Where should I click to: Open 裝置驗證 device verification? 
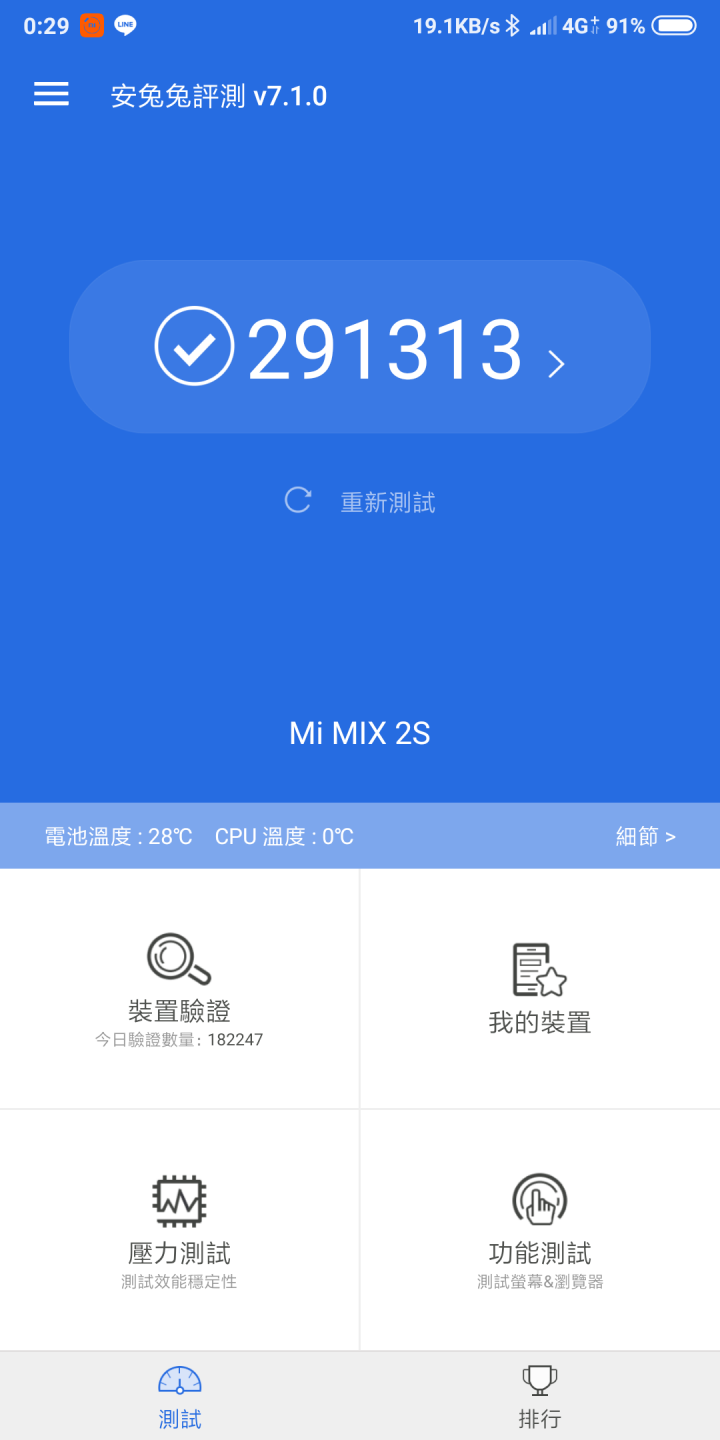click(180, 989)
